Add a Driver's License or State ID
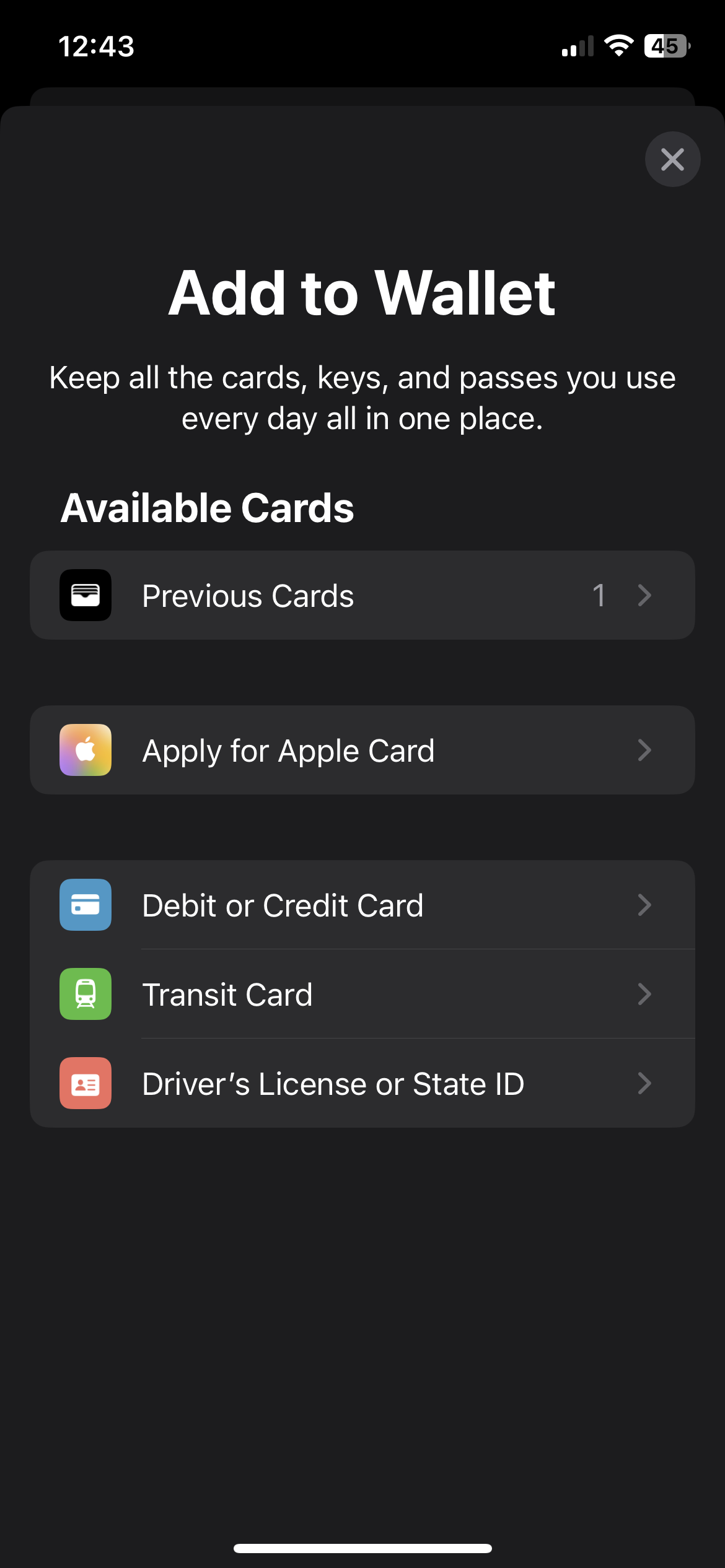This screenshot has height=1568, width=725. [362, 1083]
